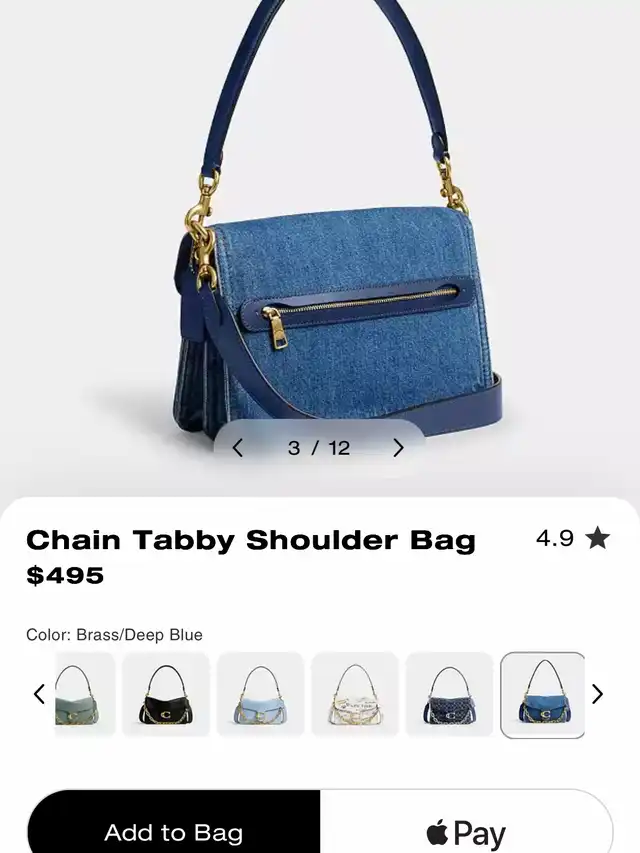This screenshot has width=640, height=853.
Task: Show the next product photo
Action: tap(398, 448)
